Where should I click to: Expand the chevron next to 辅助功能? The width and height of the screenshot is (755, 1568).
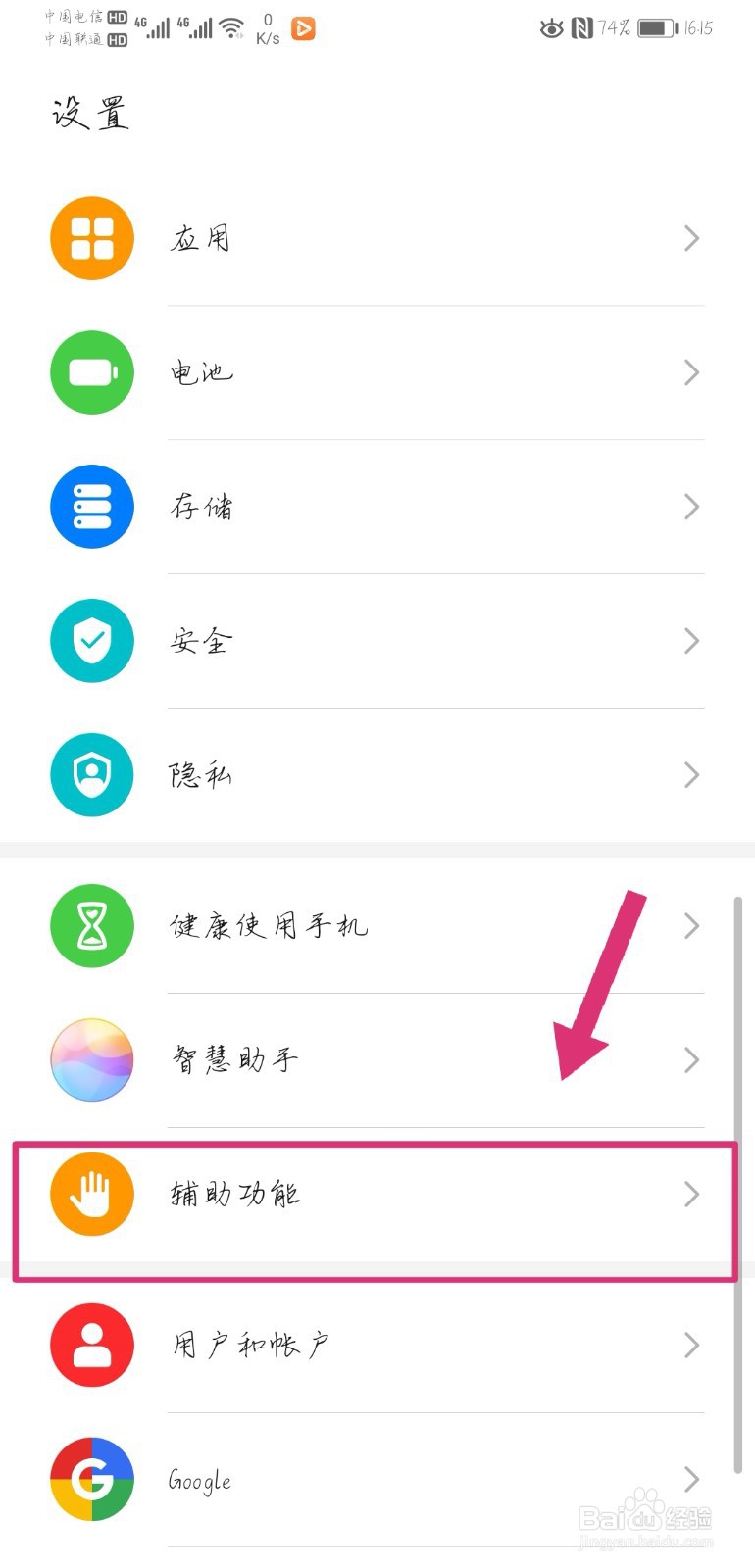[691, 1194]
